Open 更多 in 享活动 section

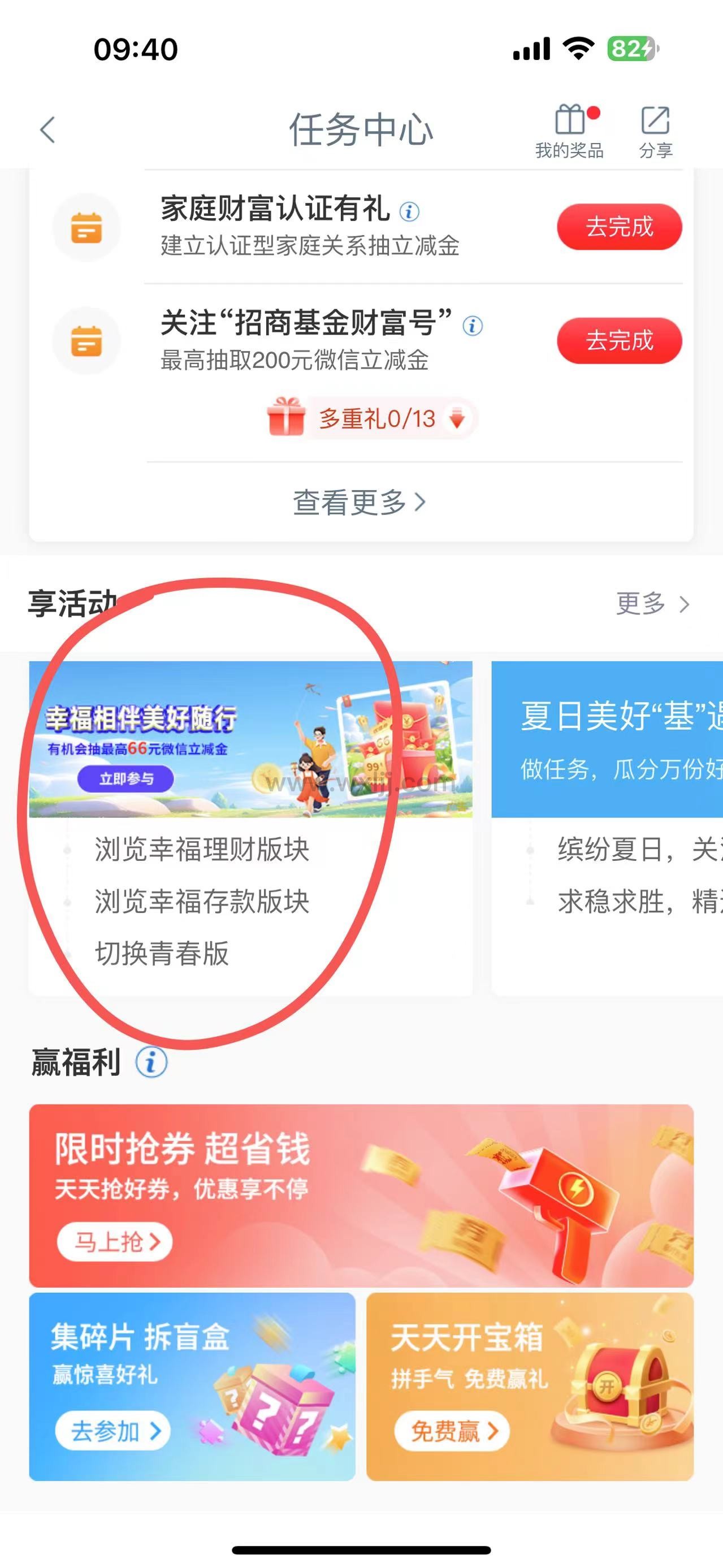[x=652, y=604]
